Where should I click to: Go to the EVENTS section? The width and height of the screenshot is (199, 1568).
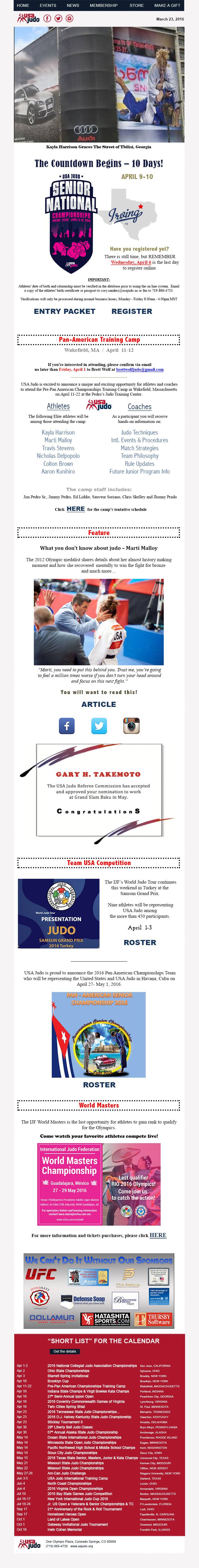click(x=48, y=5)
